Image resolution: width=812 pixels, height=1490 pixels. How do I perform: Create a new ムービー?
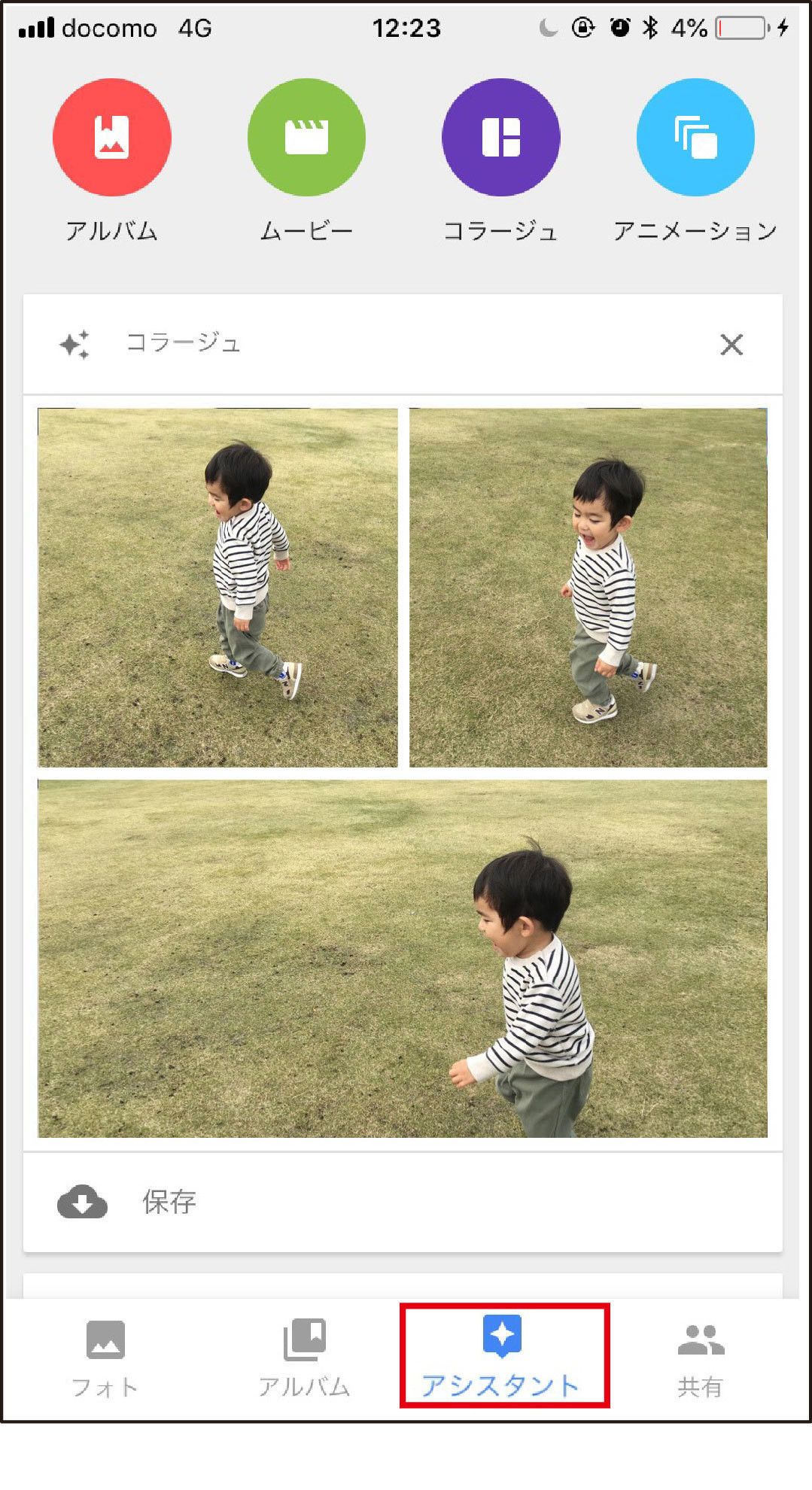(306, 138)
